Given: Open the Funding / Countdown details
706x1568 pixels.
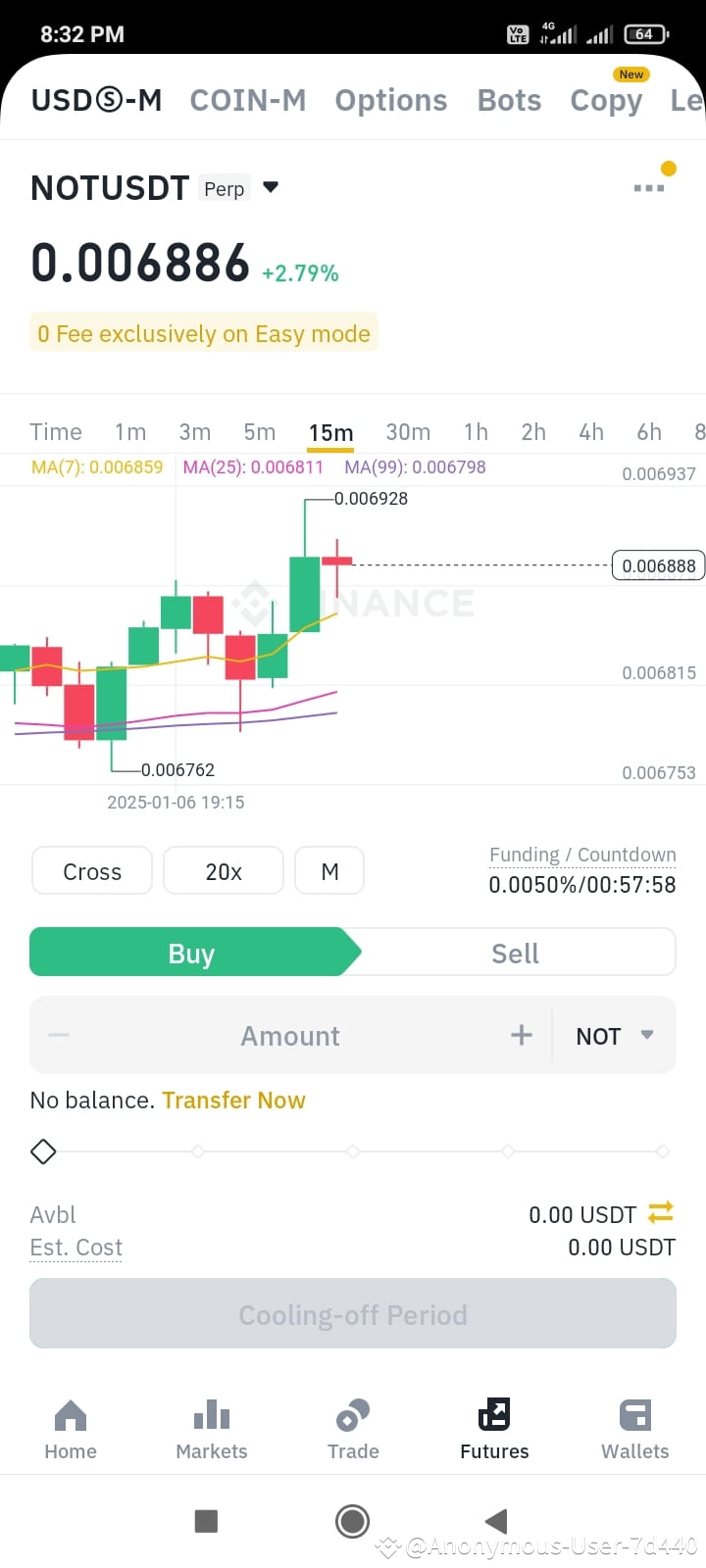Looking at the screenshot, I should click(x=581, y=854).
